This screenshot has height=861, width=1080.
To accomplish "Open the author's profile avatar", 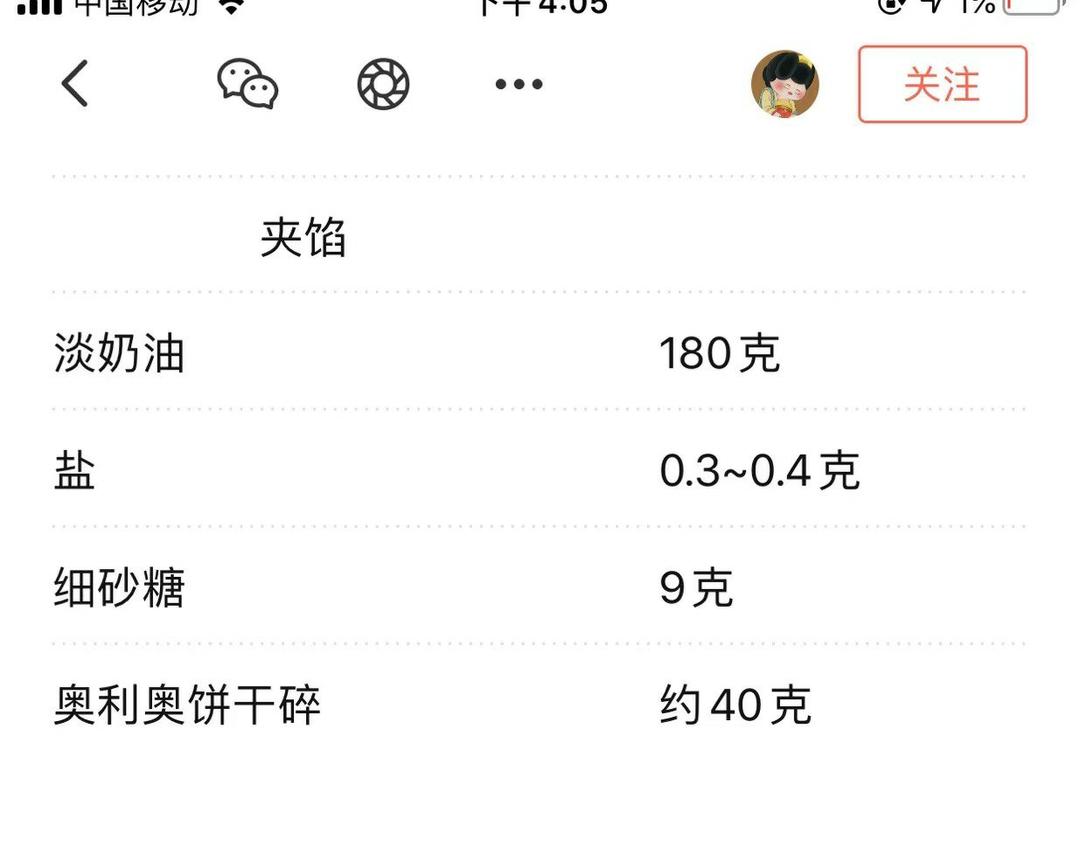I will 785,84.
